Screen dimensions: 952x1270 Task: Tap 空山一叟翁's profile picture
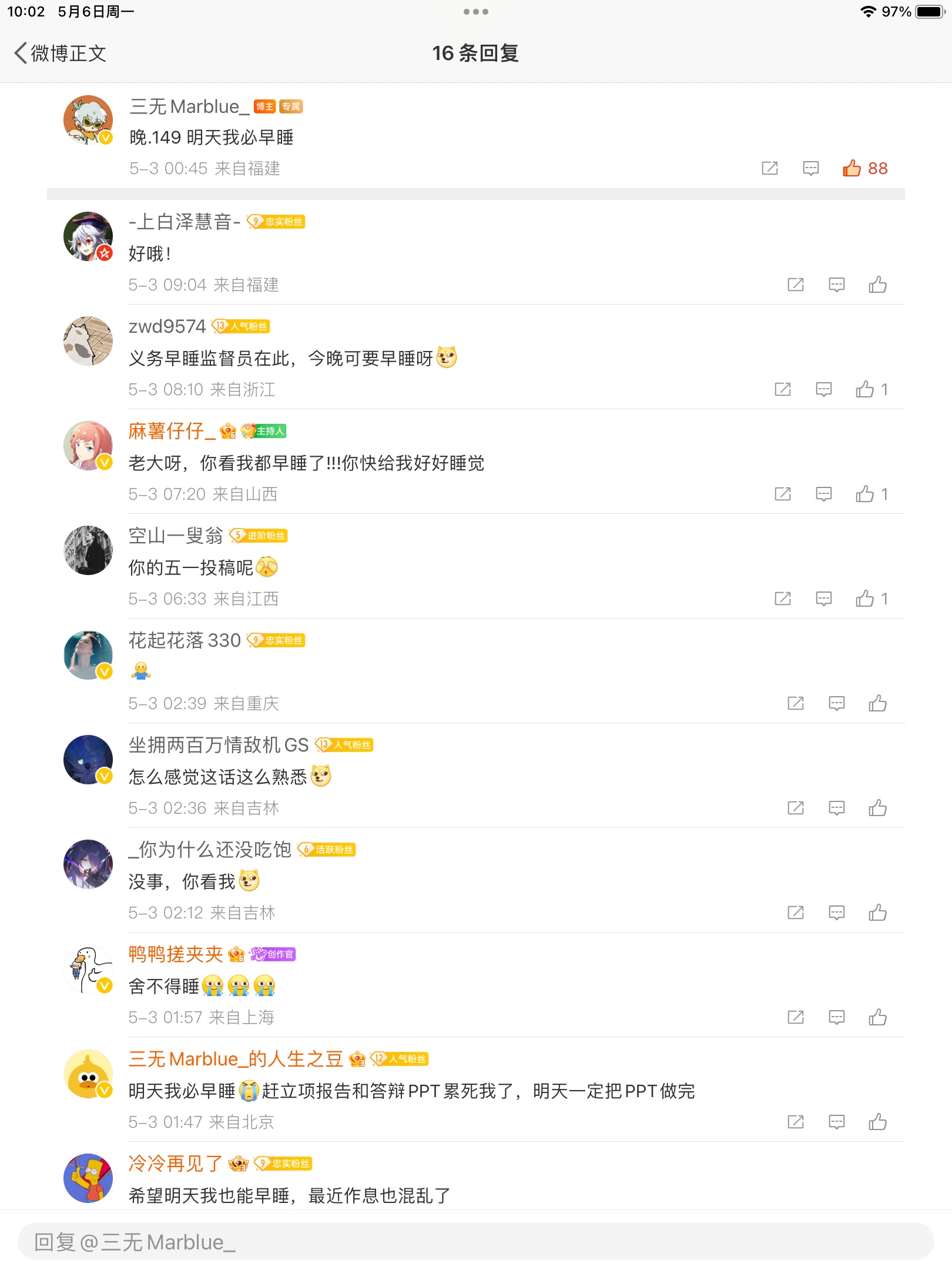(88, 550)
